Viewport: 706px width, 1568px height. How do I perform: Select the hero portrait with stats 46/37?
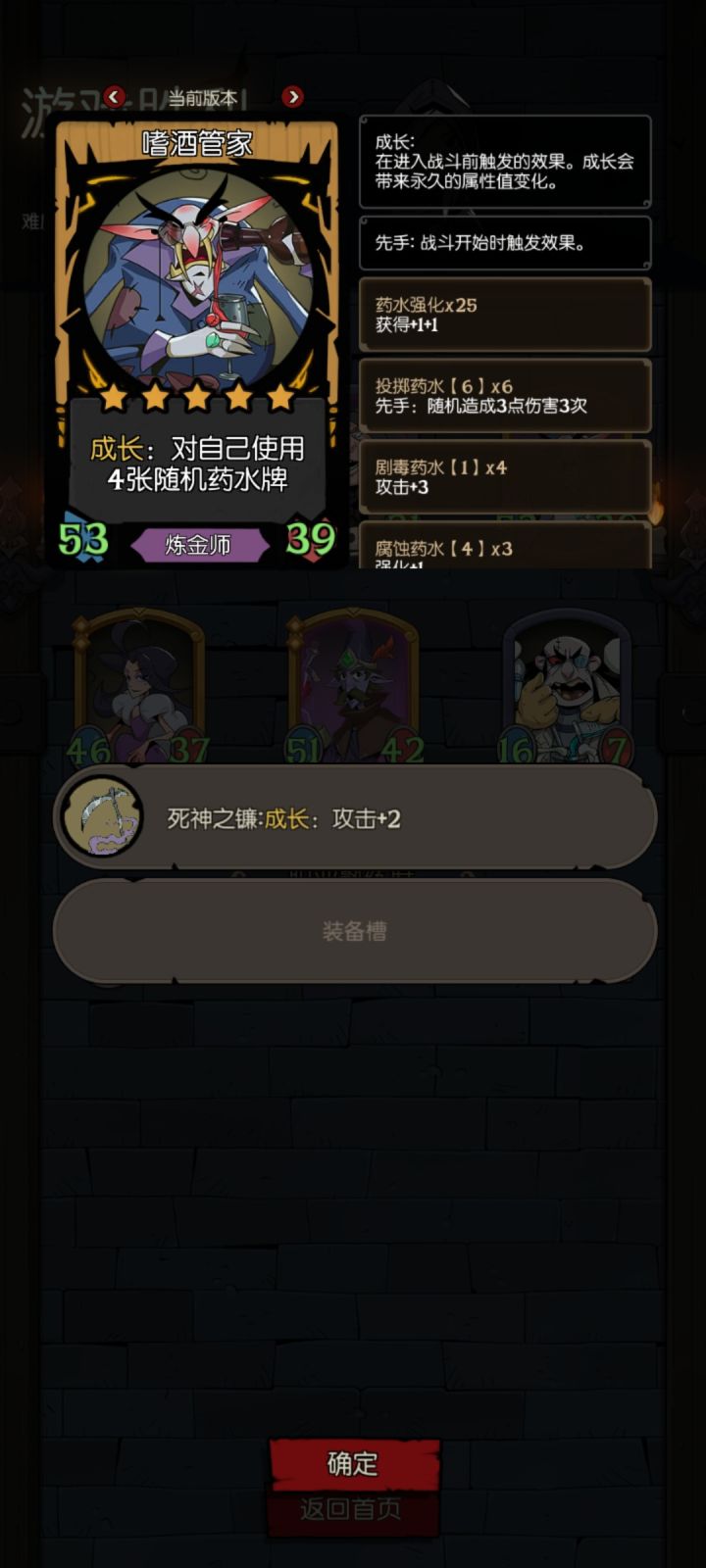point(137,686)
